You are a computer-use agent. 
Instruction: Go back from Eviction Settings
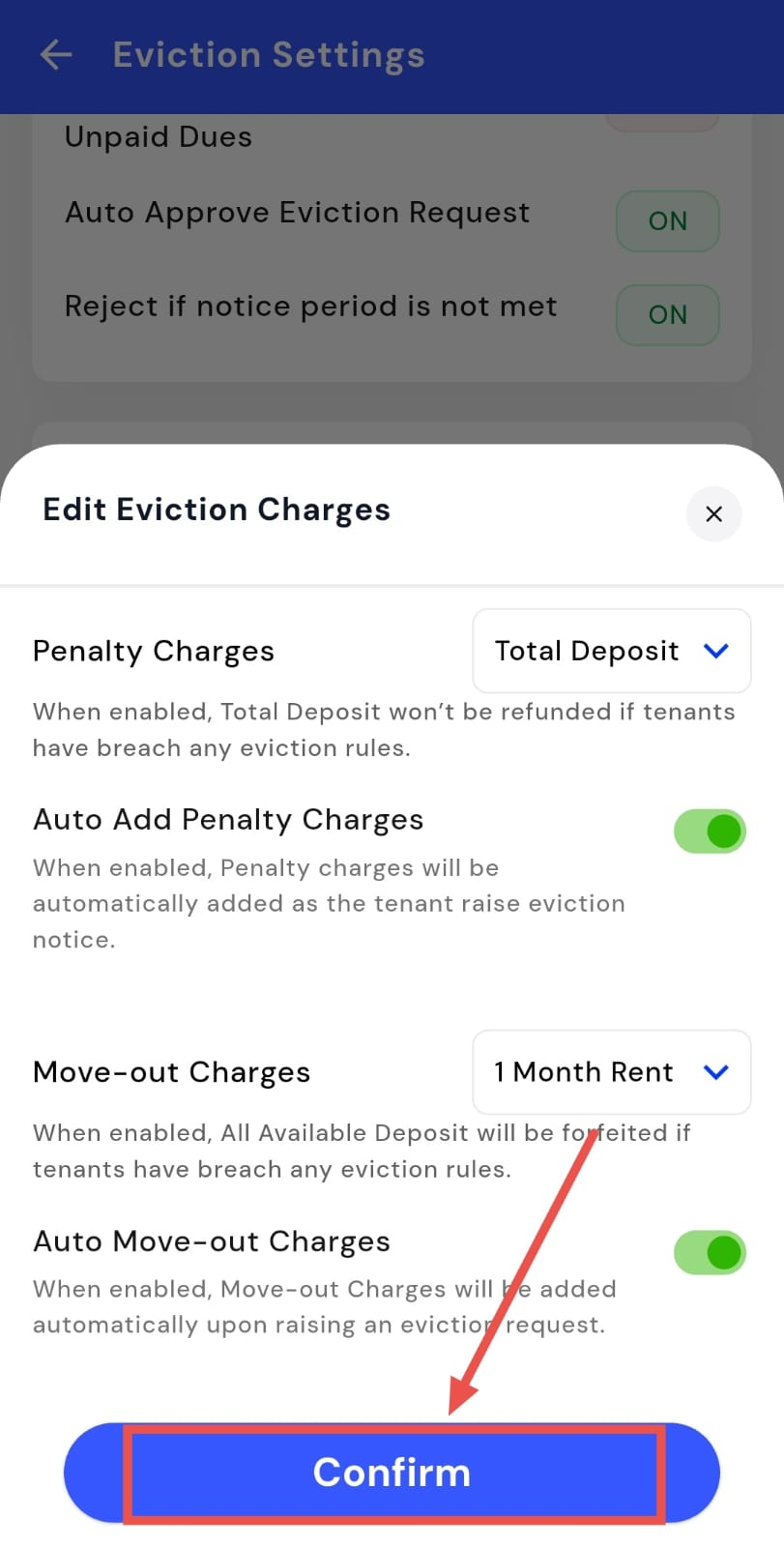coord(56,55)
